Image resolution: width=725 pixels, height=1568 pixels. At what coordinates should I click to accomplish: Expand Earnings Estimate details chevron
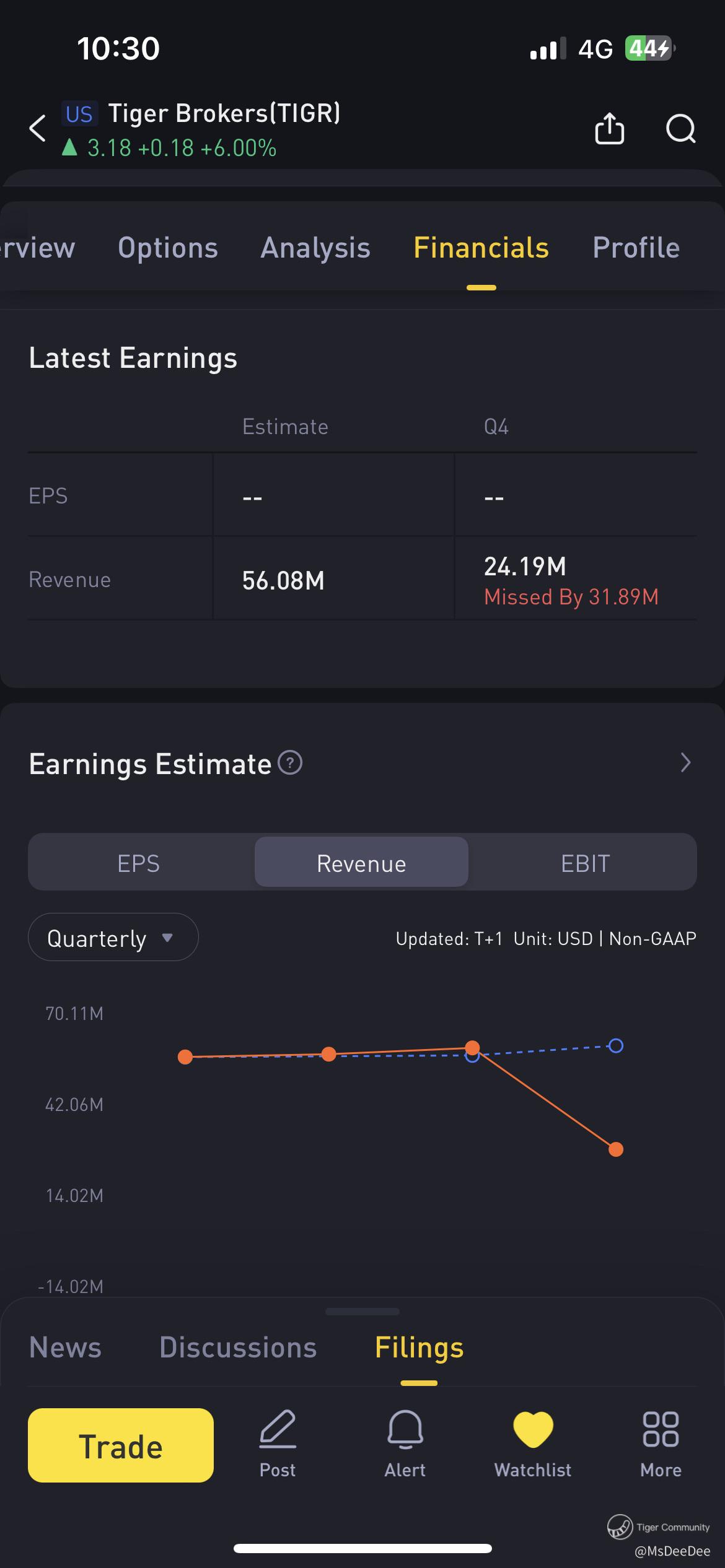click(x=685, y=762)
